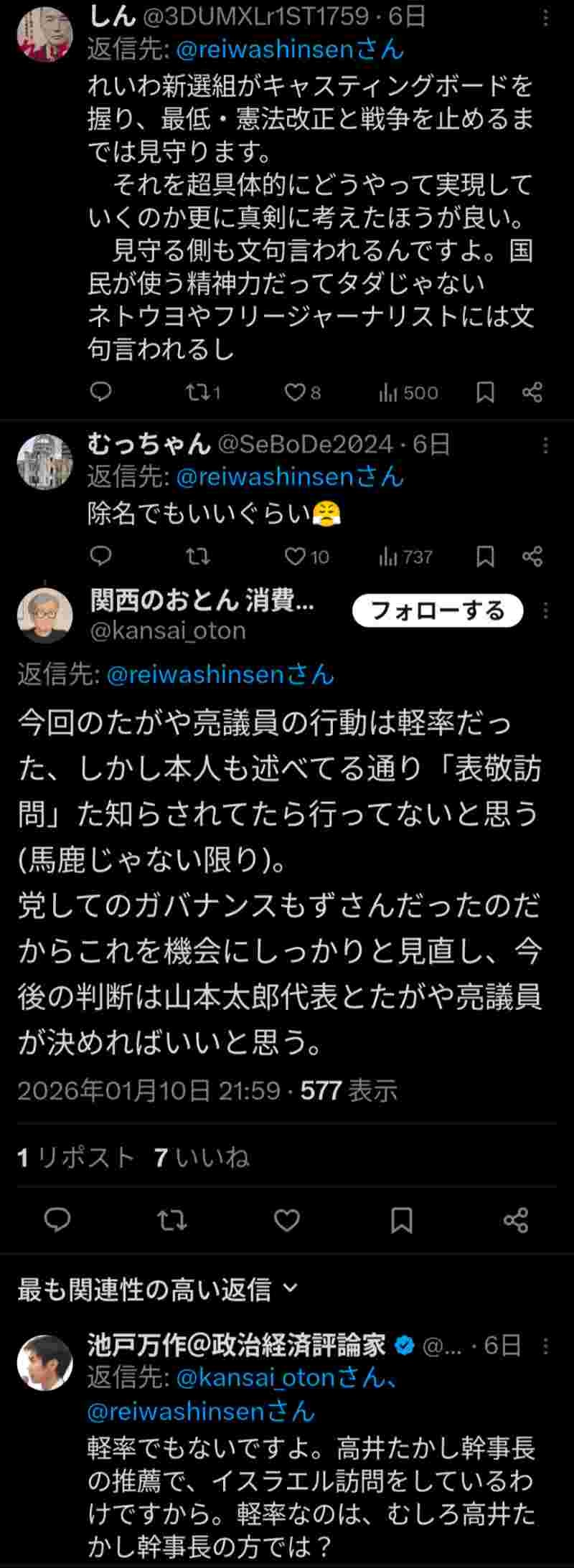The width and height of the screenshot is (574, 1568).
Task: View the 7 いいね list
Action: [202, 1157]
